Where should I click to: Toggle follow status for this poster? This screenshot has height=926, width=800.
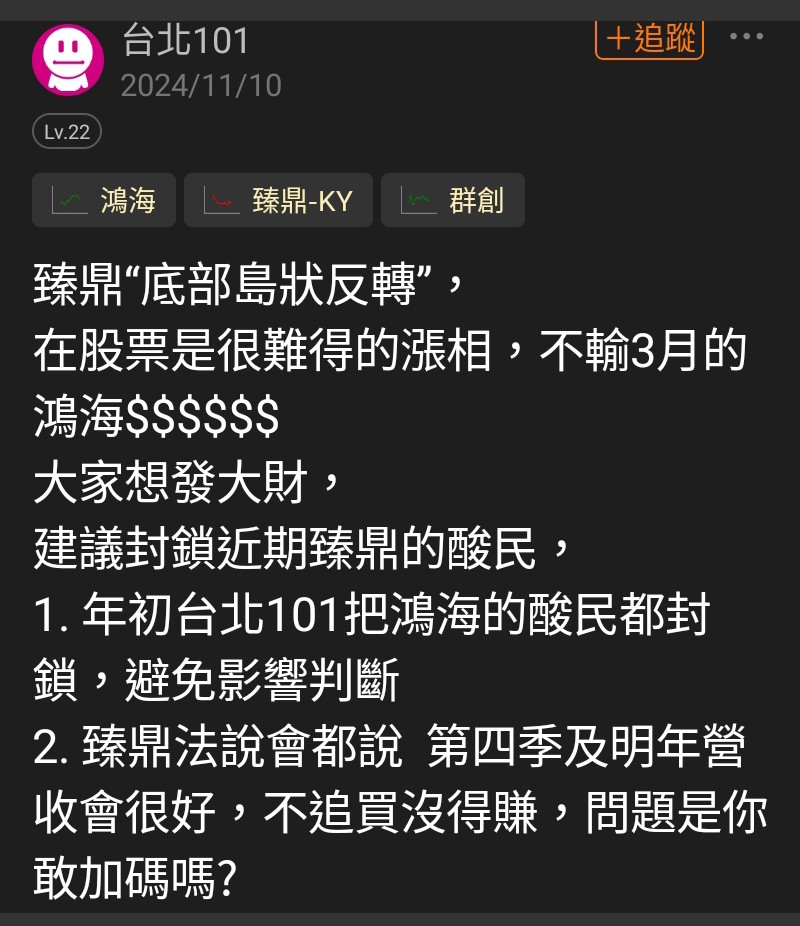(648, 38)
